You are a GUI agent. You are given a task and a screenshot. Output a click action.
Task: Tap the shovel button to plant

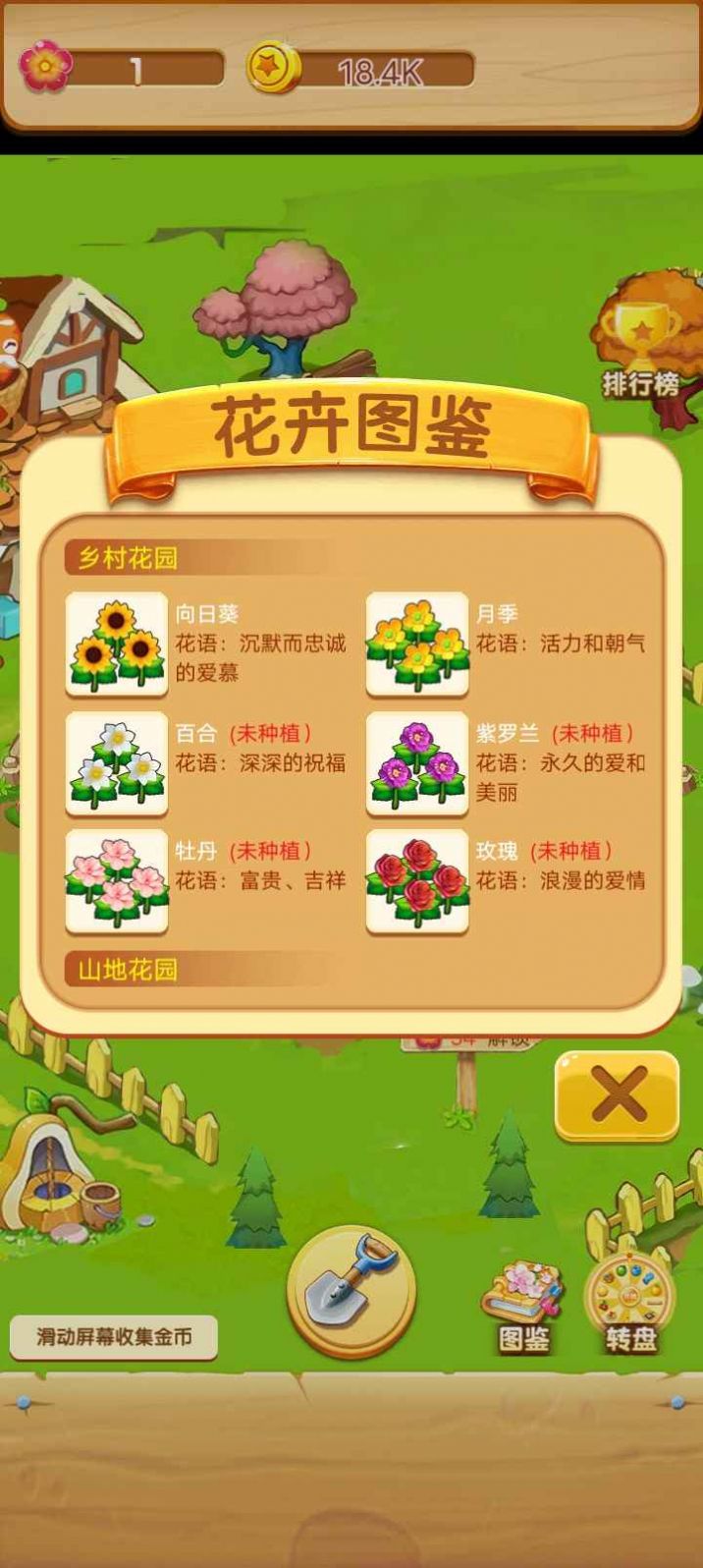pyautogui.click(x=351, y=1290)
